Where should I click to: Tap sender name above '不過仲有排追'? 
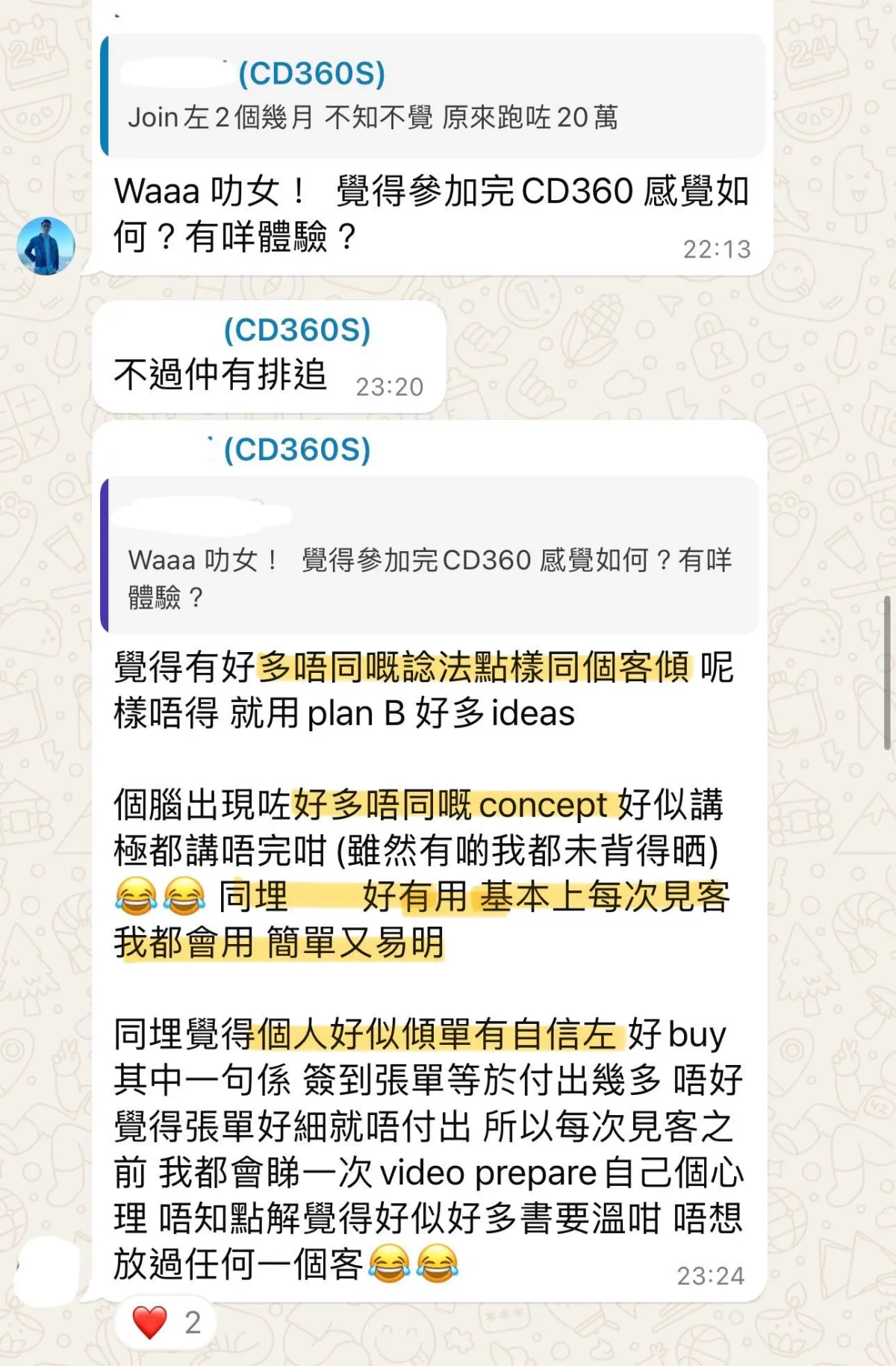click(x=296, y=330)
